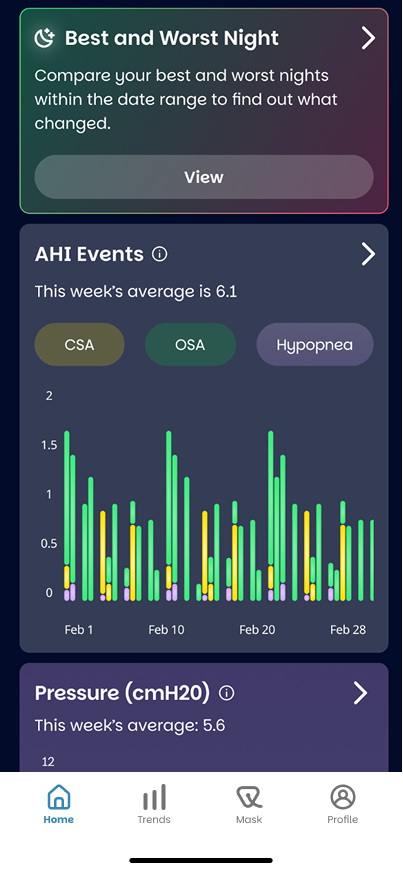Switch to the Profile tab
The image size is (403, 874).
343,804
